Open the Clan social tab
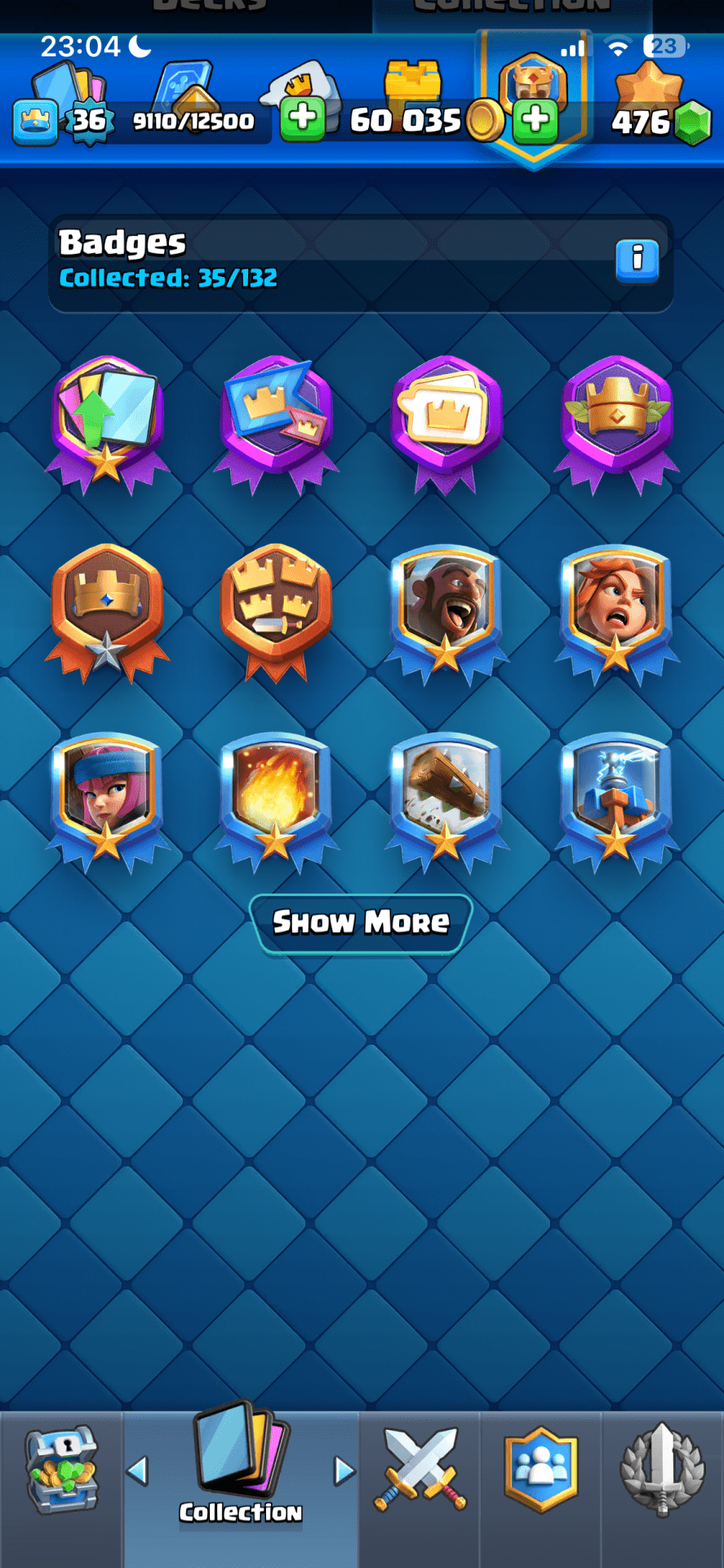This screenshot has height=1568, width=724. tap(540, 1470)
